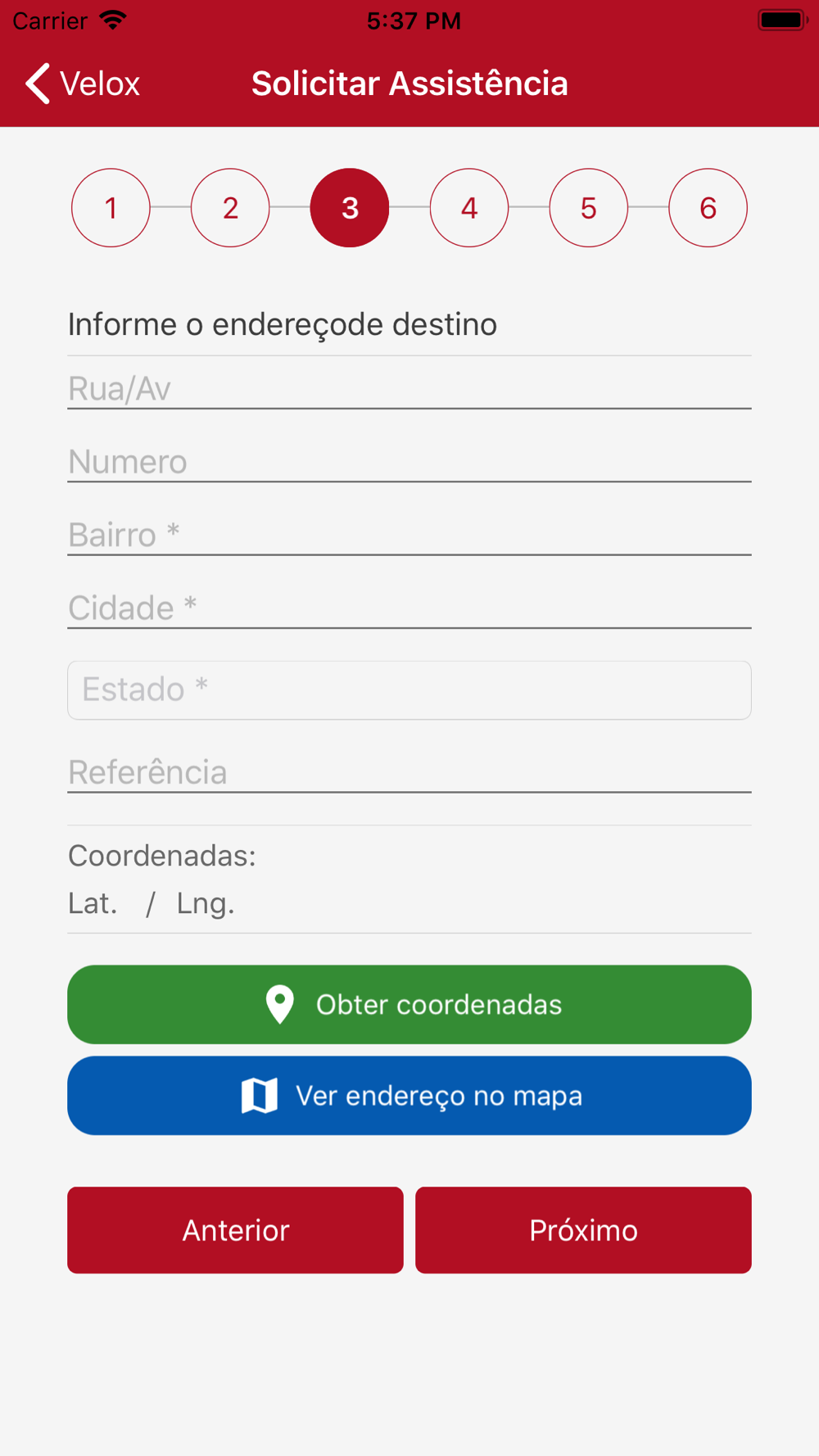Tap Obter coordenadas button
Image resolution: width=819 pixels, height=1456 pixels.
[x=409, y=1005]
